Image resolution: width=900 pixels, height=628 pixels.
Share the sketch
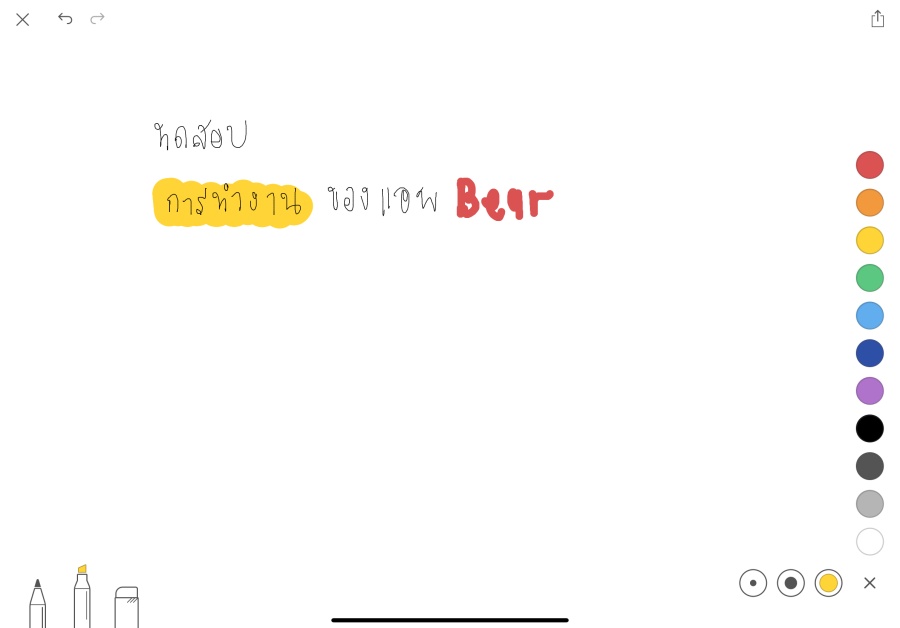tap(877, 19)
